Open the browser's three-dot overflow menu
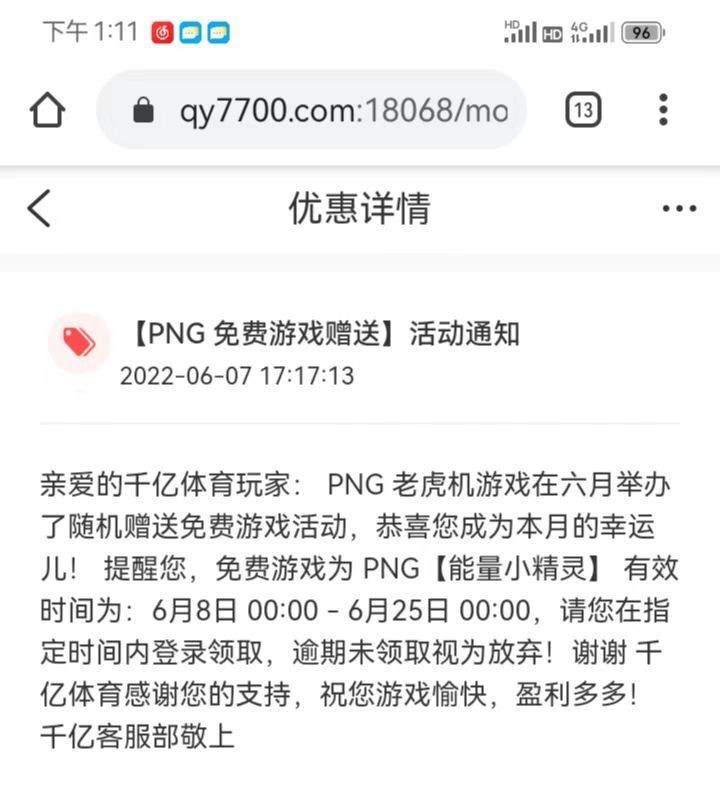This screenshot has height=803, width=720. point(663,110)
